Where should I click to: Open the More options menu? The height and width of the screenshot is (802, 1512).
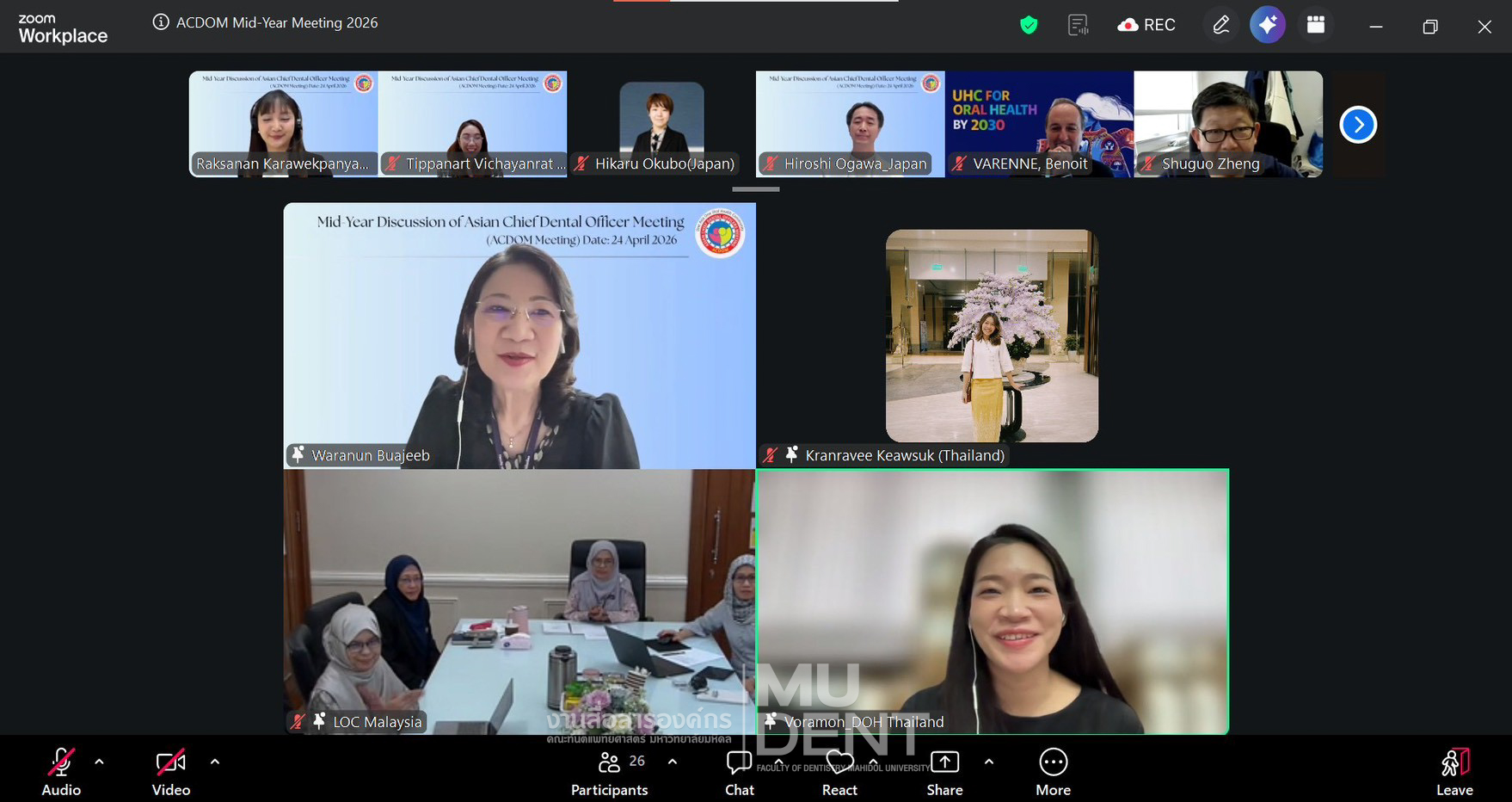pos(1053,771)
